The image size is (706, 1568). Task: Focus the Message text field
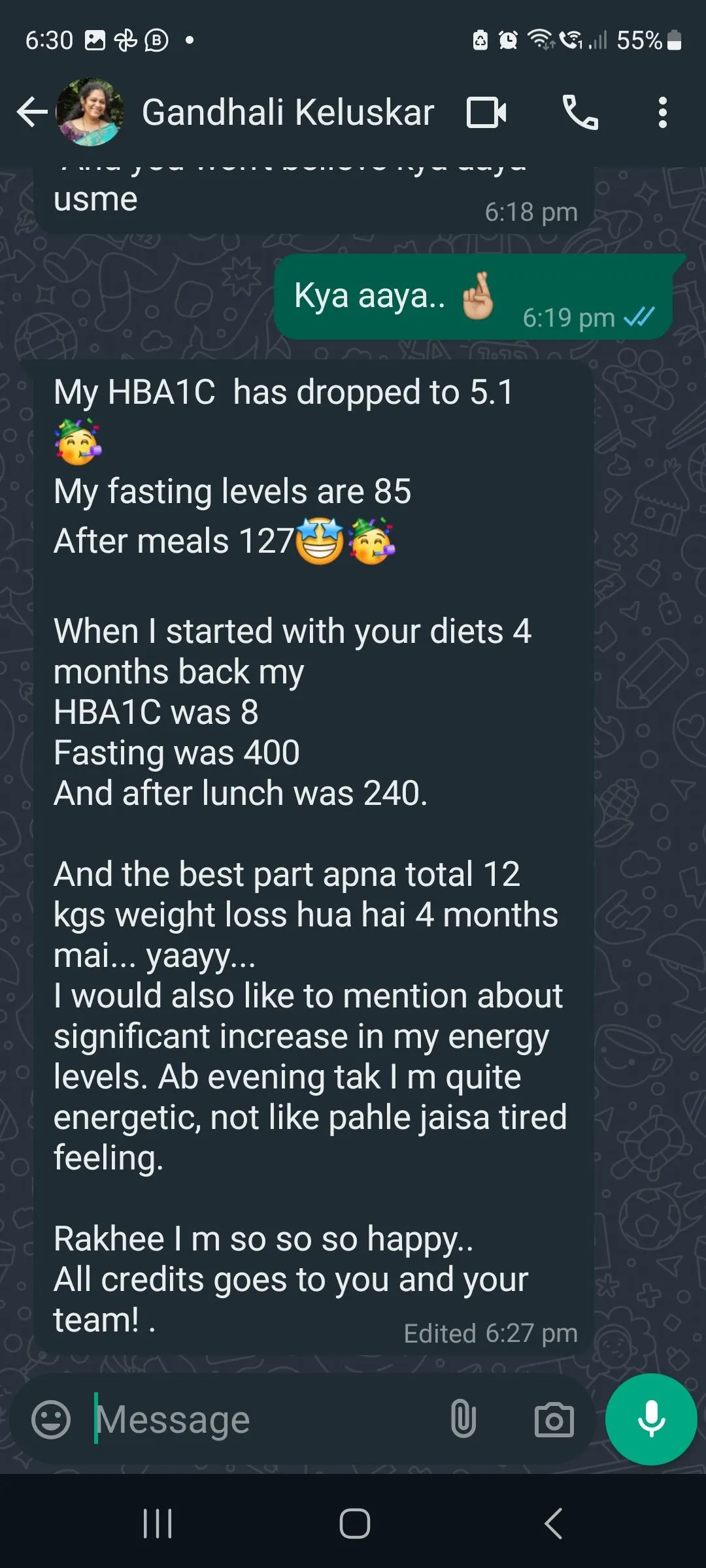coord(261,1419)
